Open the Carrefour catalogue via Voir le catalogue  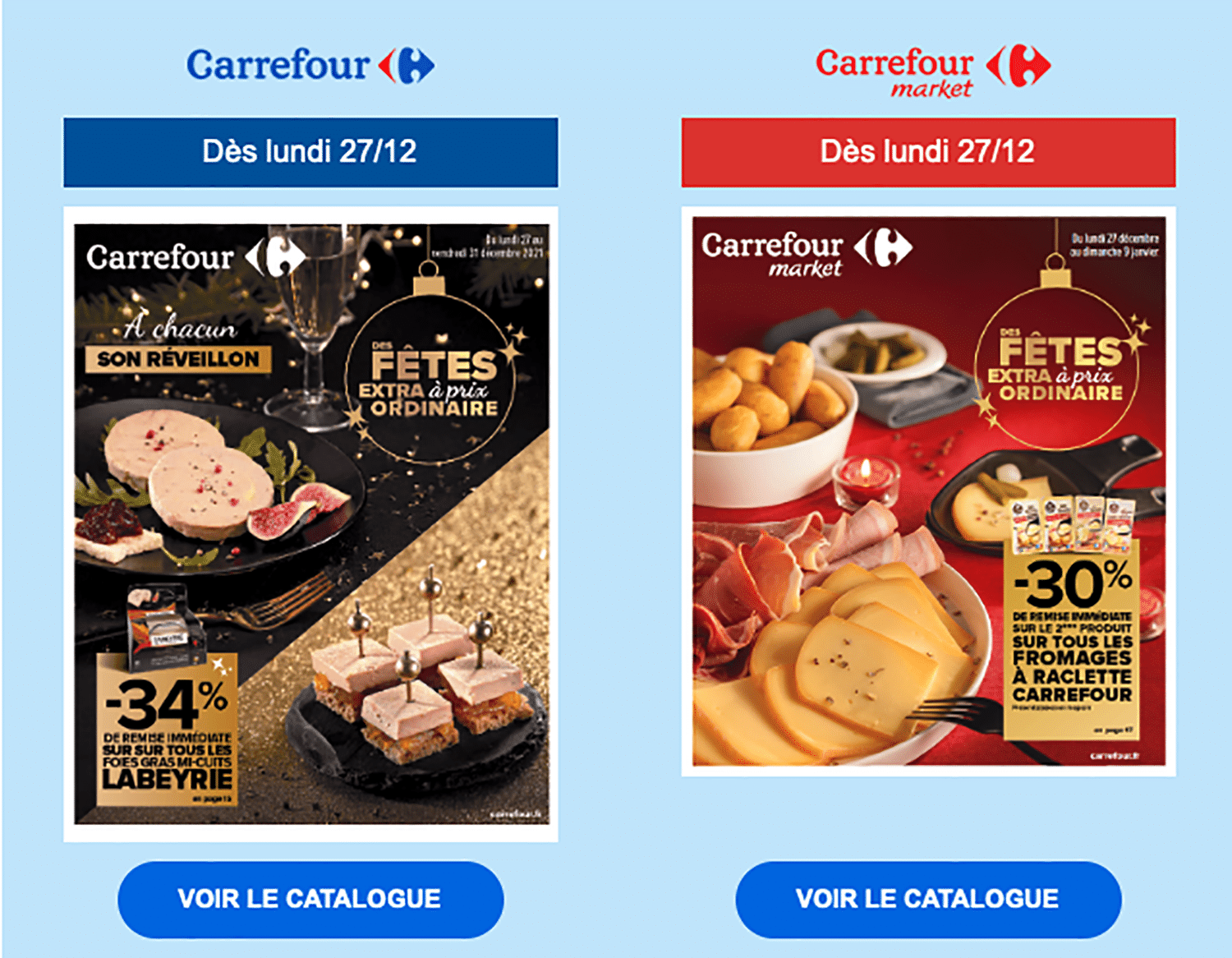click(310, 899)
